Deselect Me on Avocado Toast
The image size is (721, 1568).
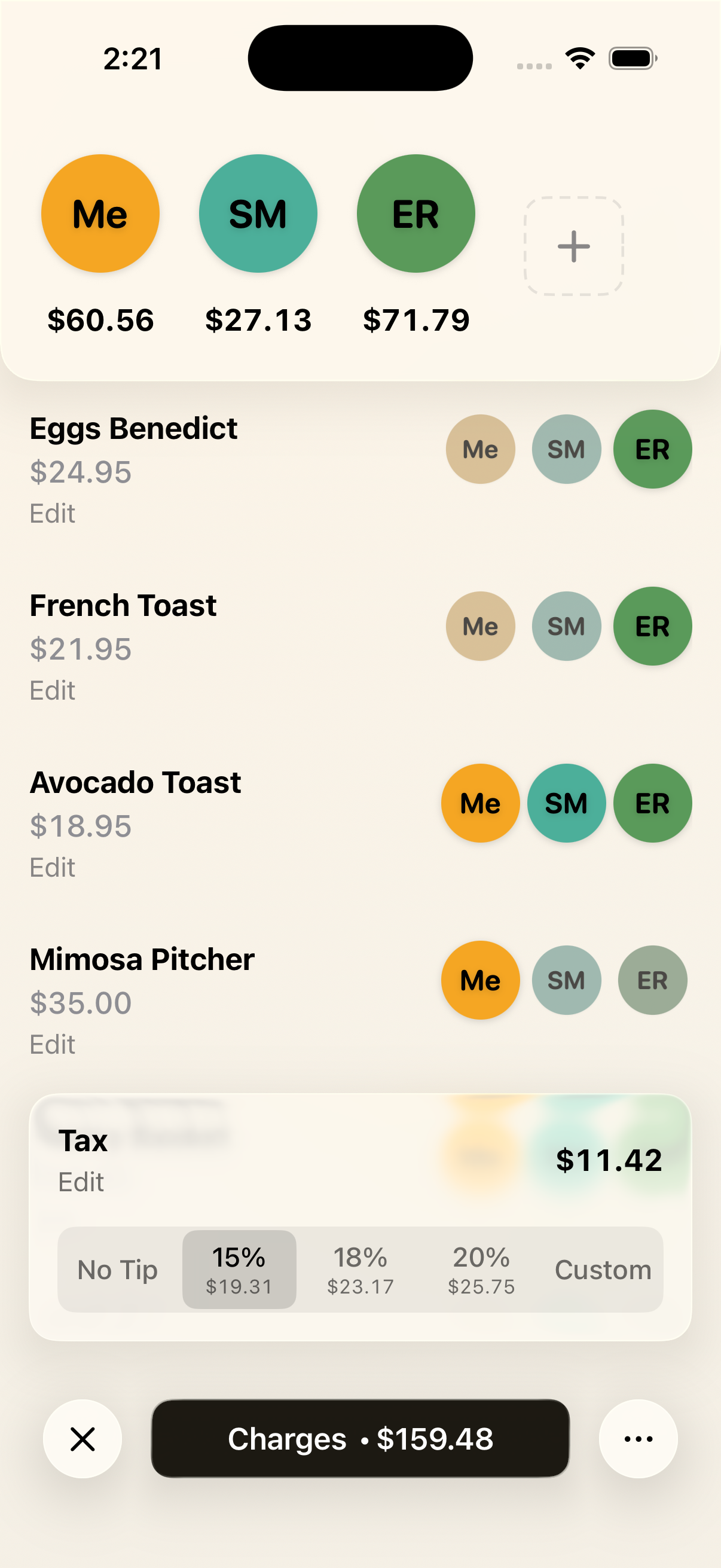point(480,803)
